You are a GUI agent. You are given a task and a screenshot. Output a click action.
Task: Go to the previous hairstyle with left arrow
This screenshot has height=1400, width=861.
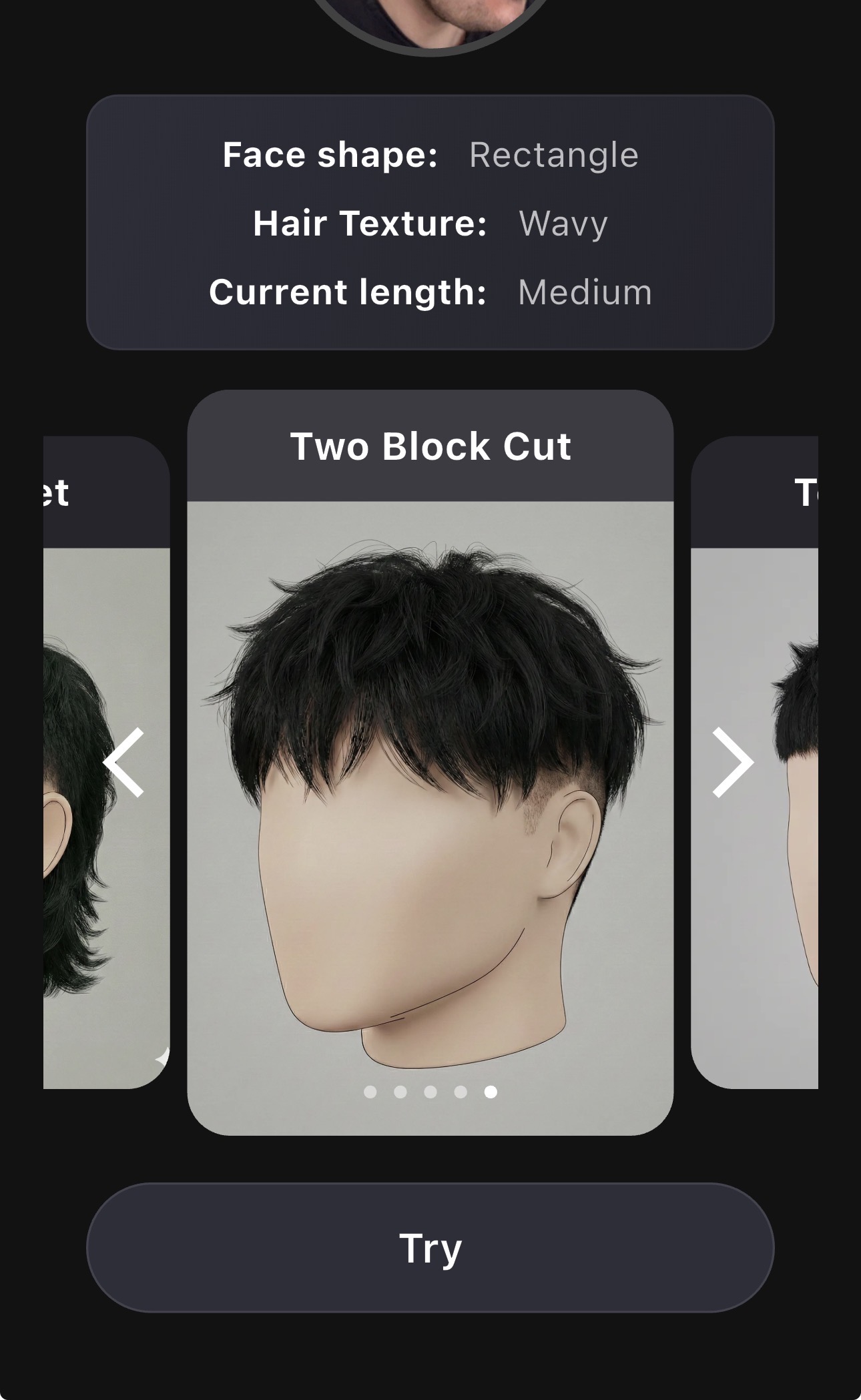(x=124, y=762)
